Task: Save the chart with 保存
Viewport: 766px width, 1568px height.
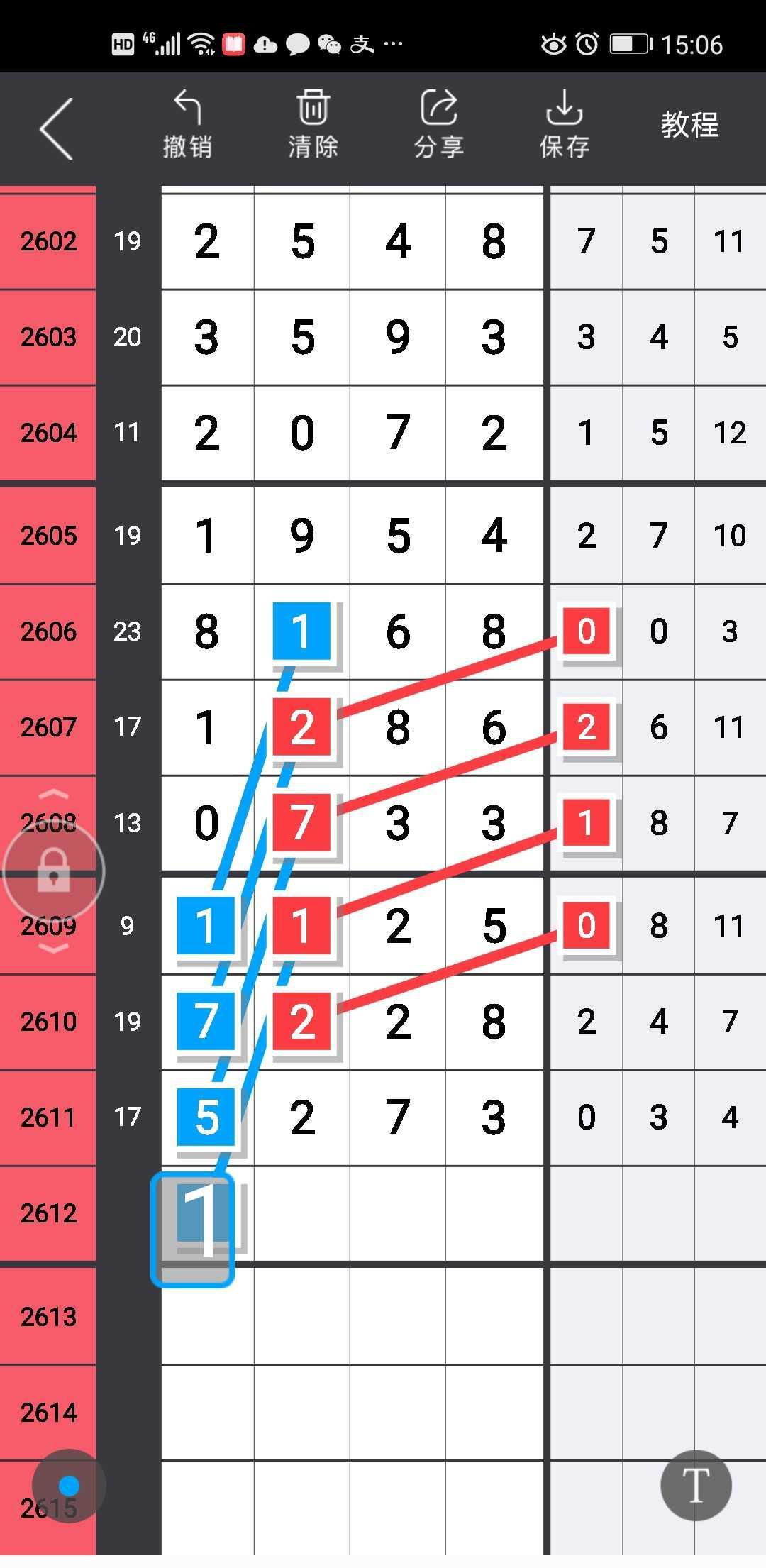Action: coord(565,124)
